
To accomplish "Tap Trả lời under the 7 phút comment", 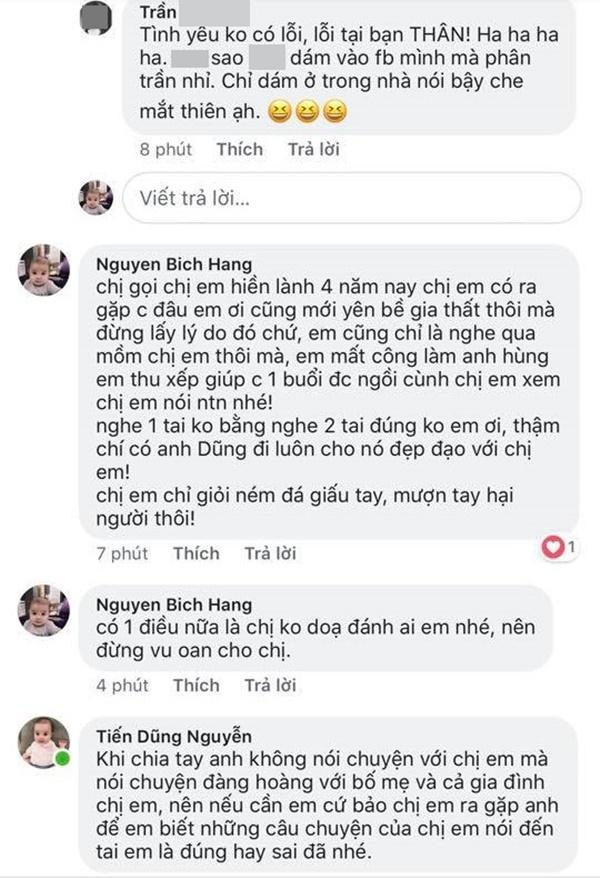I will coord(270,553).
